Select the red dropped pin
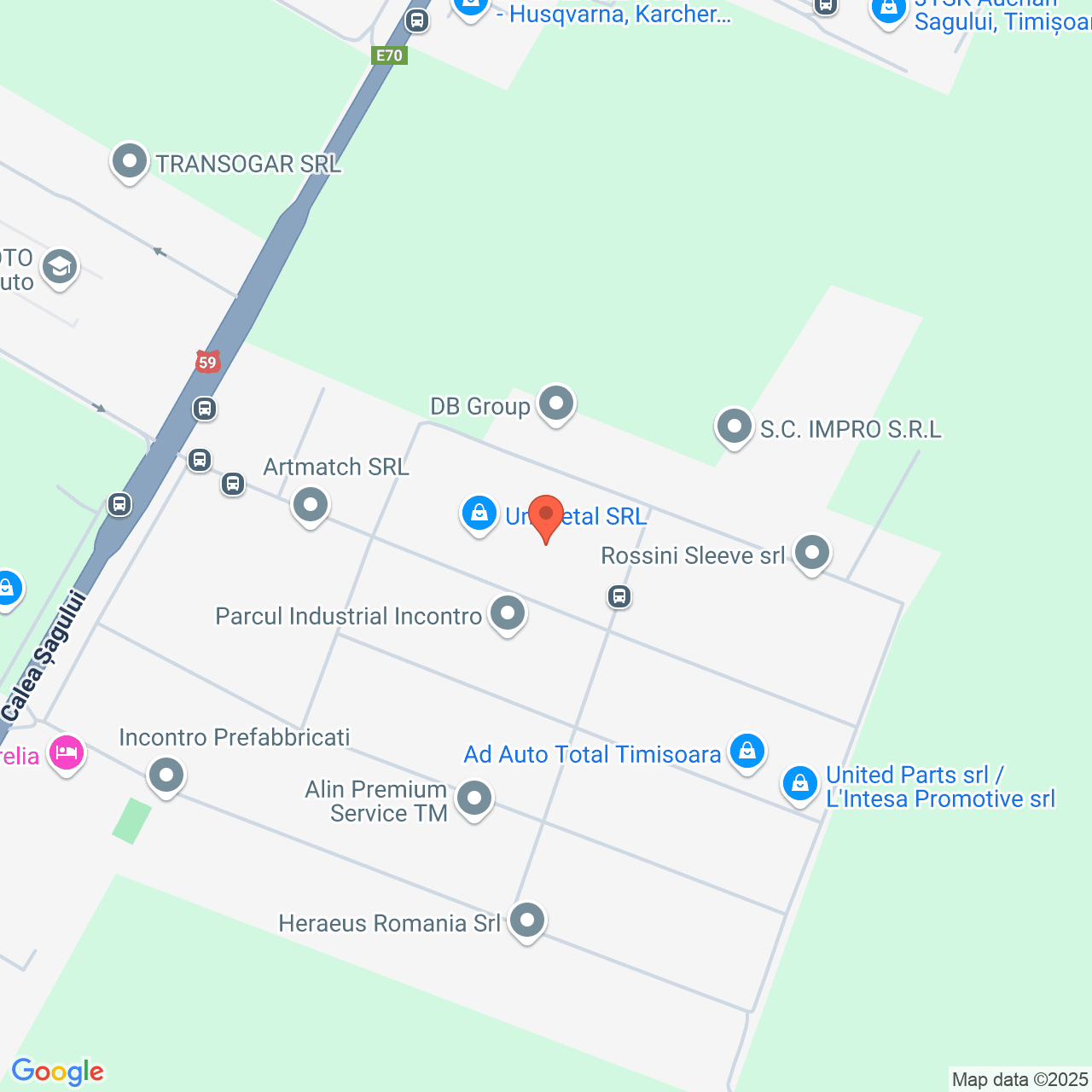1092x1092 pixels. point(546,515)
